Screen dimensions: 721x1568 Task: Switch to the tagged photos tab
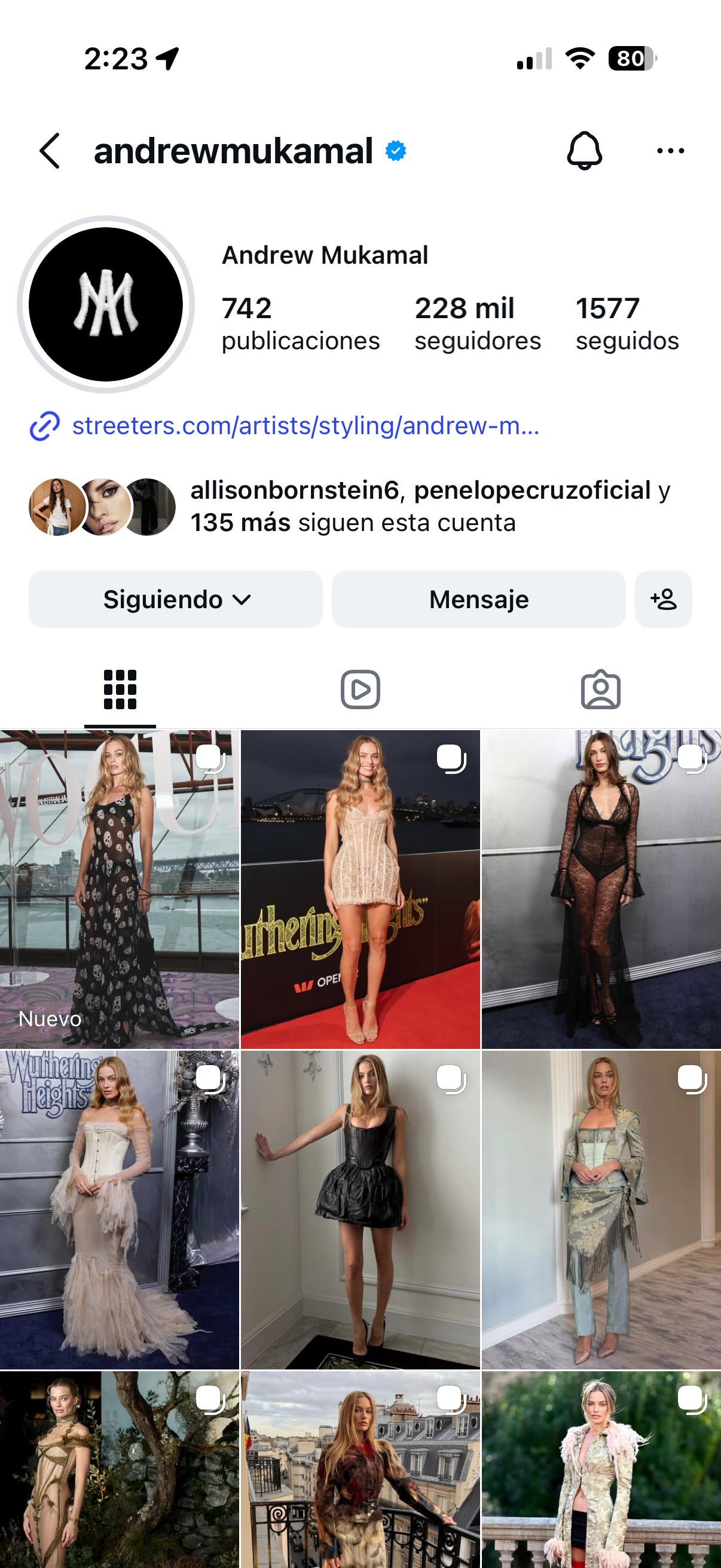[600, 690]
